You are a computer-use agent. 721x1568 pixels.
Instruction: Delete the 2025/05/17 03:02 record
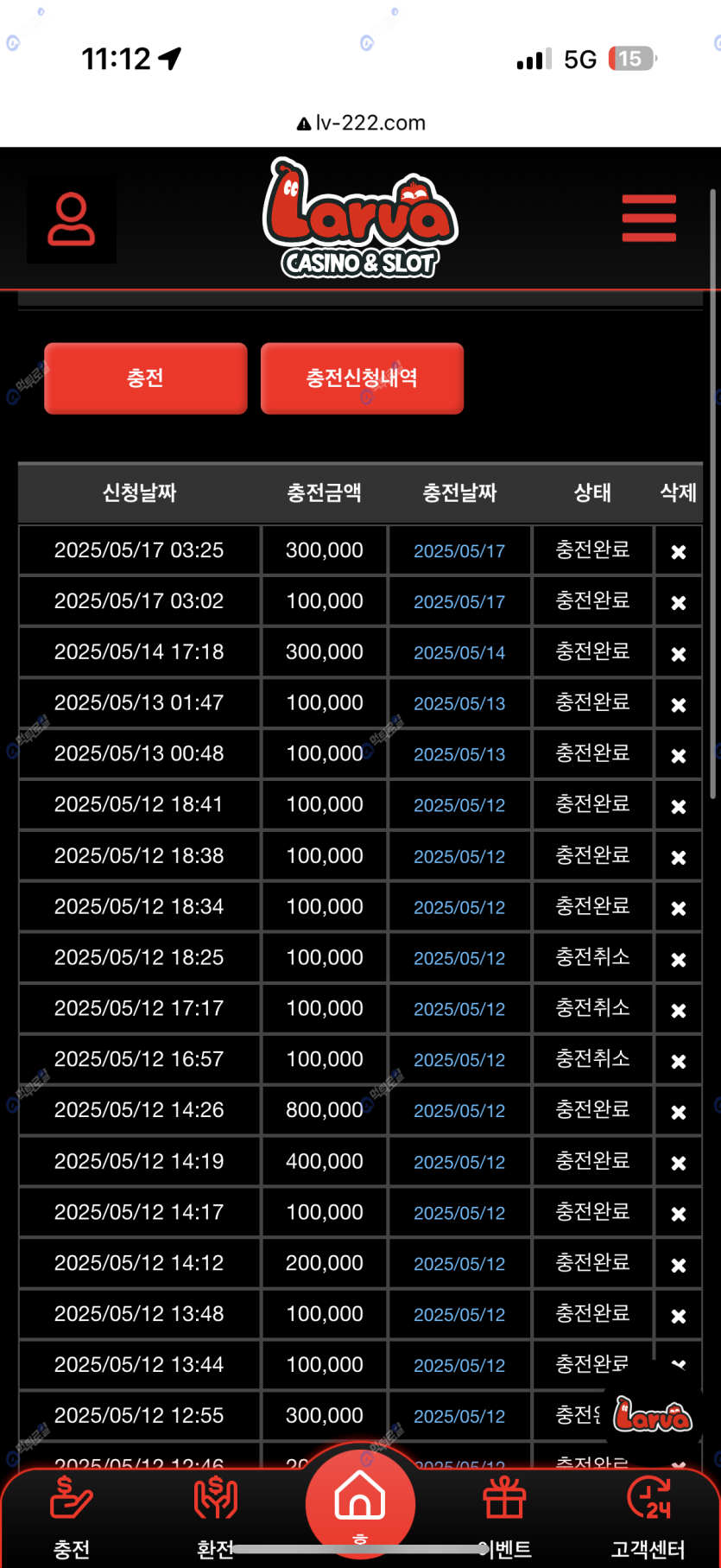679,602
